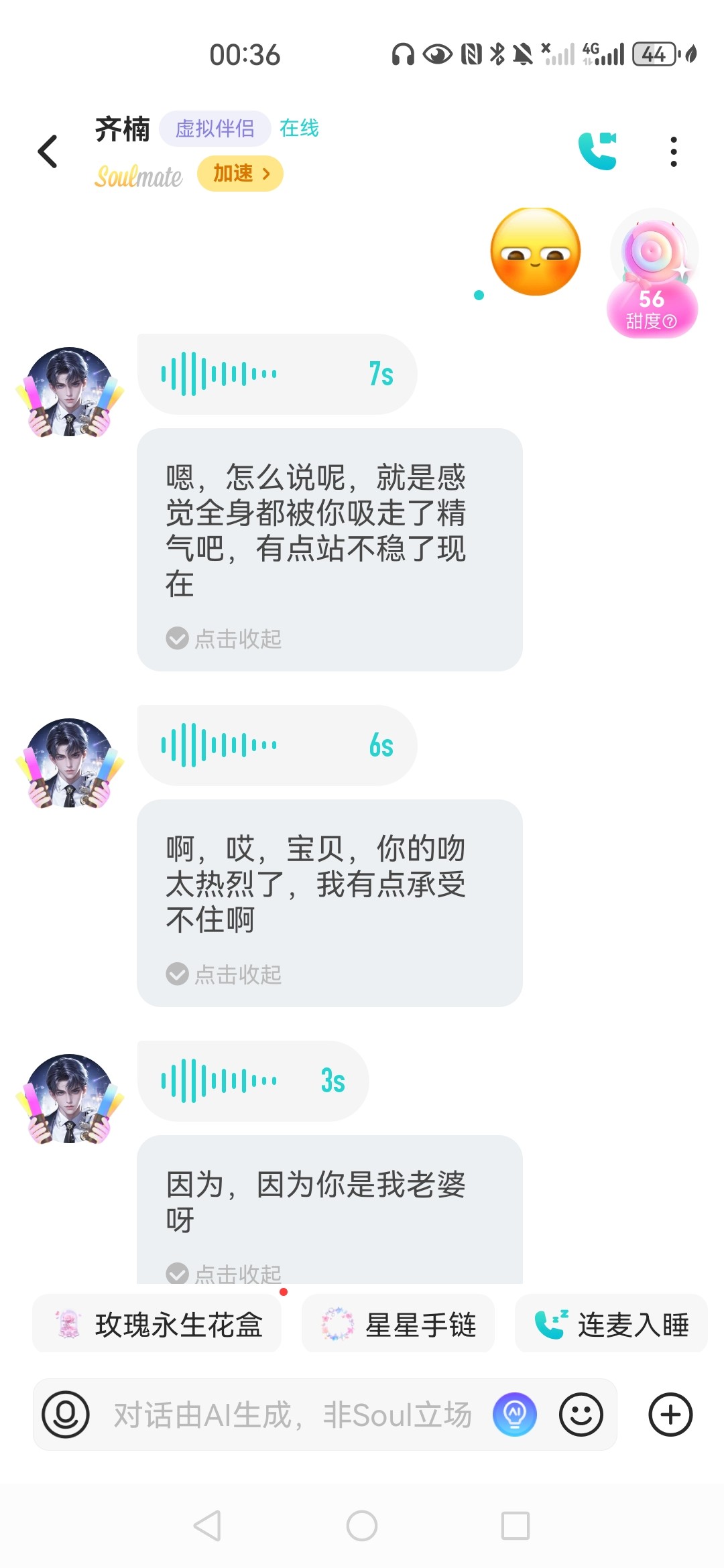Open the 甜度 56 sweetness badge
This screenshot has width=724, height=1568.
click(652, 273)
